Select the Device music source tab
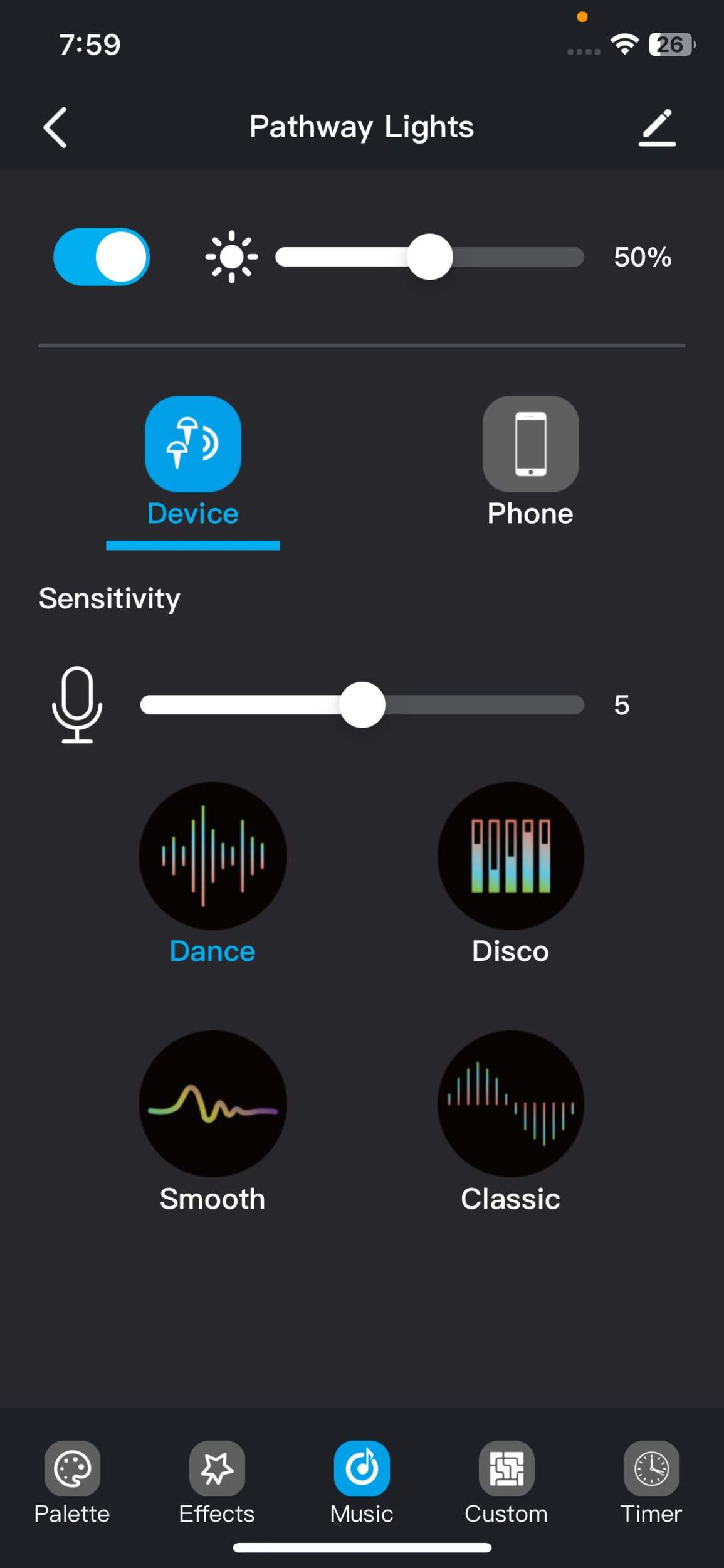The image size is (724, 1568). (193, 463)
